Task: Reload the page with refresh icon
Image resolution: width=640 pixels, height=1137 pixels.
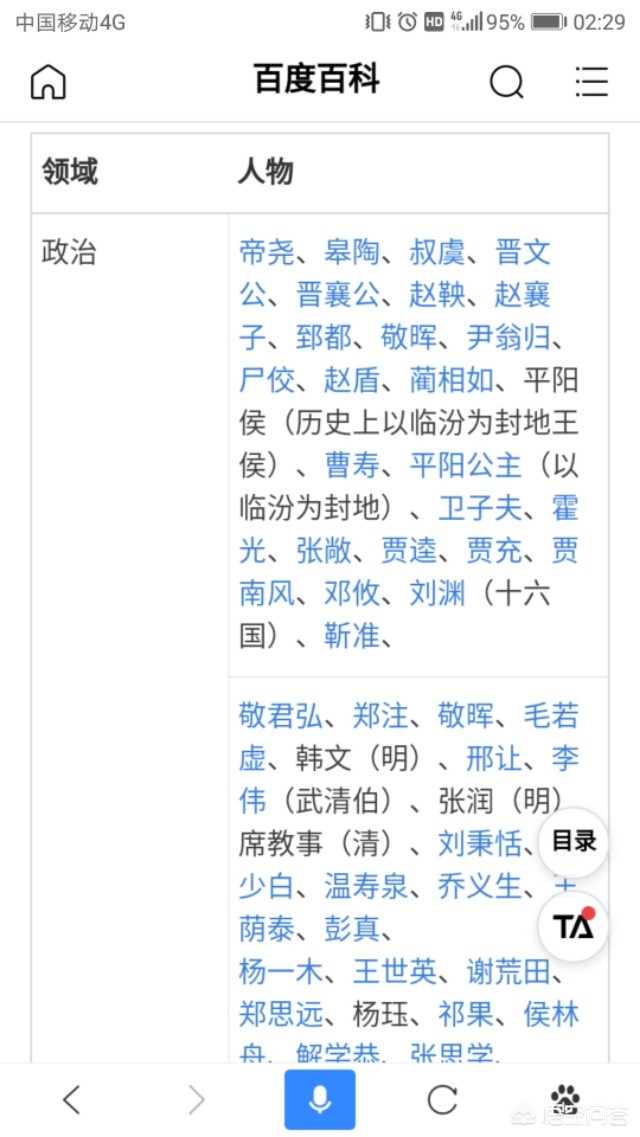Action: click(442, 1100)
